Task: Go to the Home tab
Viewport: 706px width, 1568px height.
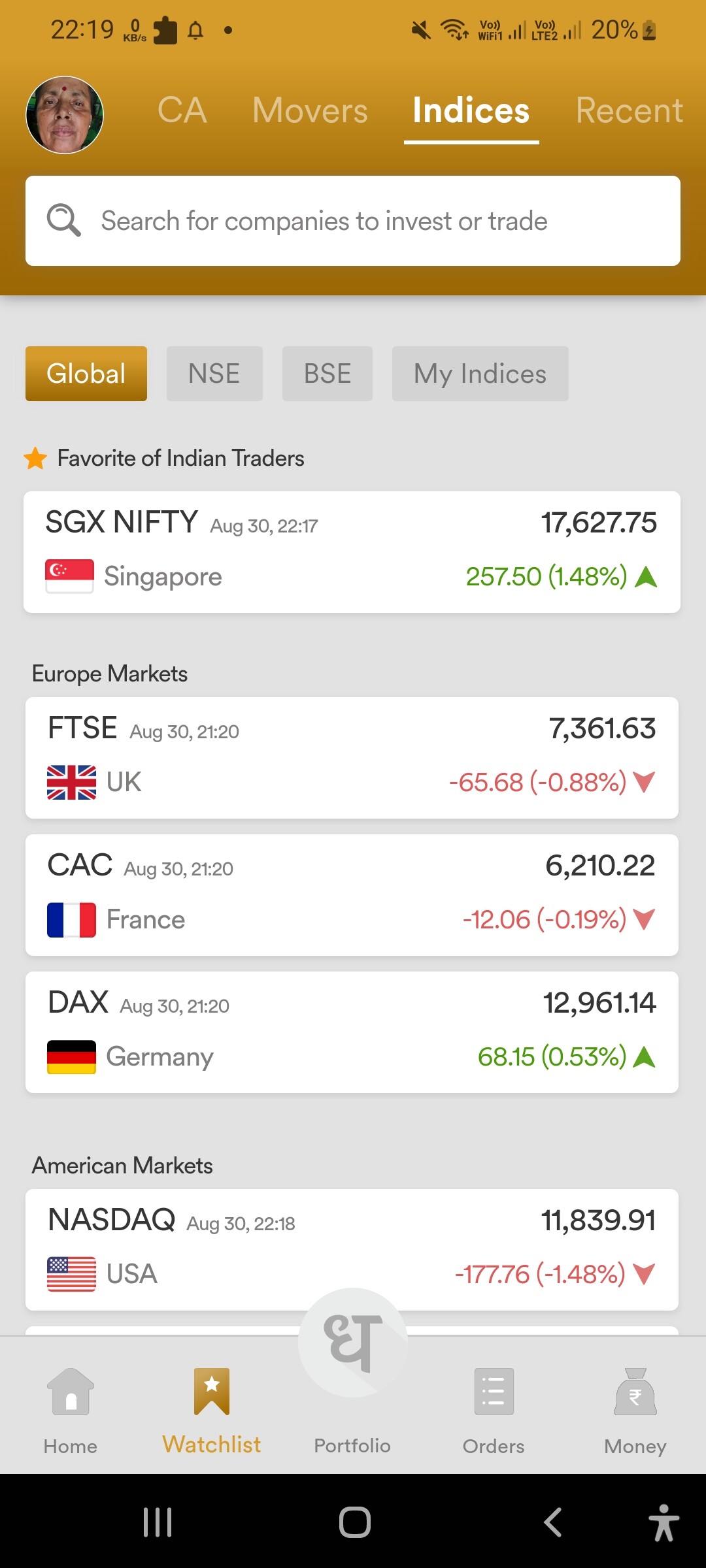Action: [x=71, y=1411]
